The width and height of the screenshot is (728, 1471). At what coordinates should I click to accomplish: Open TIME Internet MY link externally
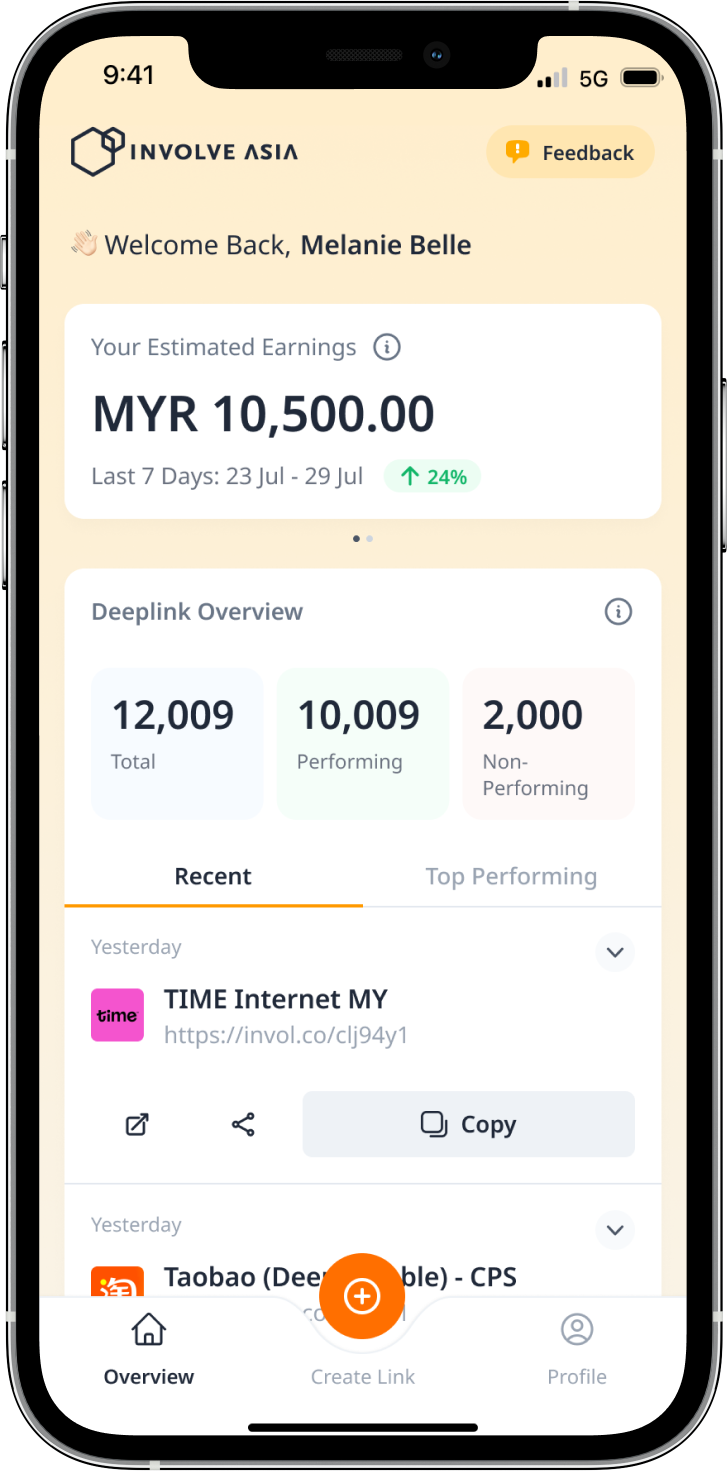coord(137,1124)
